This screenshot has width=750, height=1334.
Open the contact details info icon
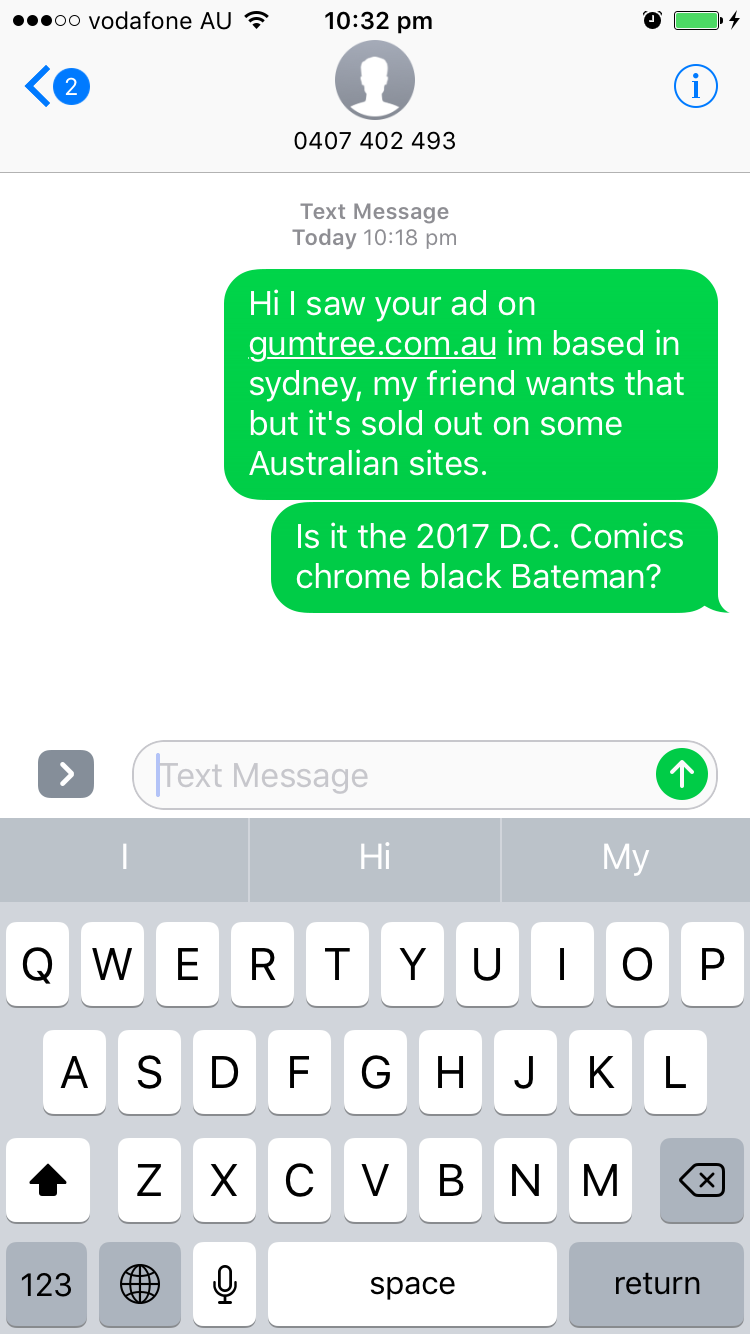(x=696, y=87)
